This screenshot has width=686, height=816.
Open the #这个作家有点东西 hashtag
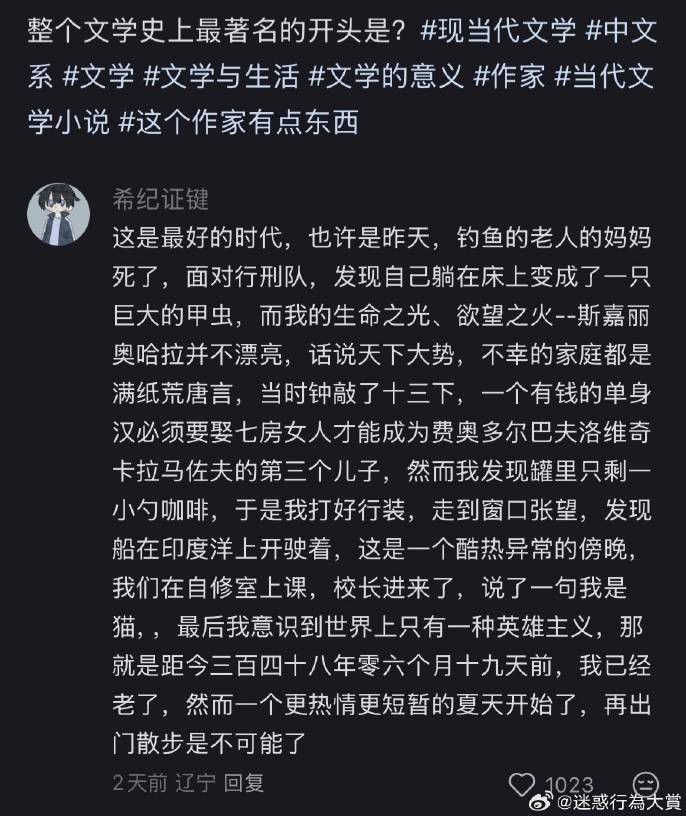[238, 123]
